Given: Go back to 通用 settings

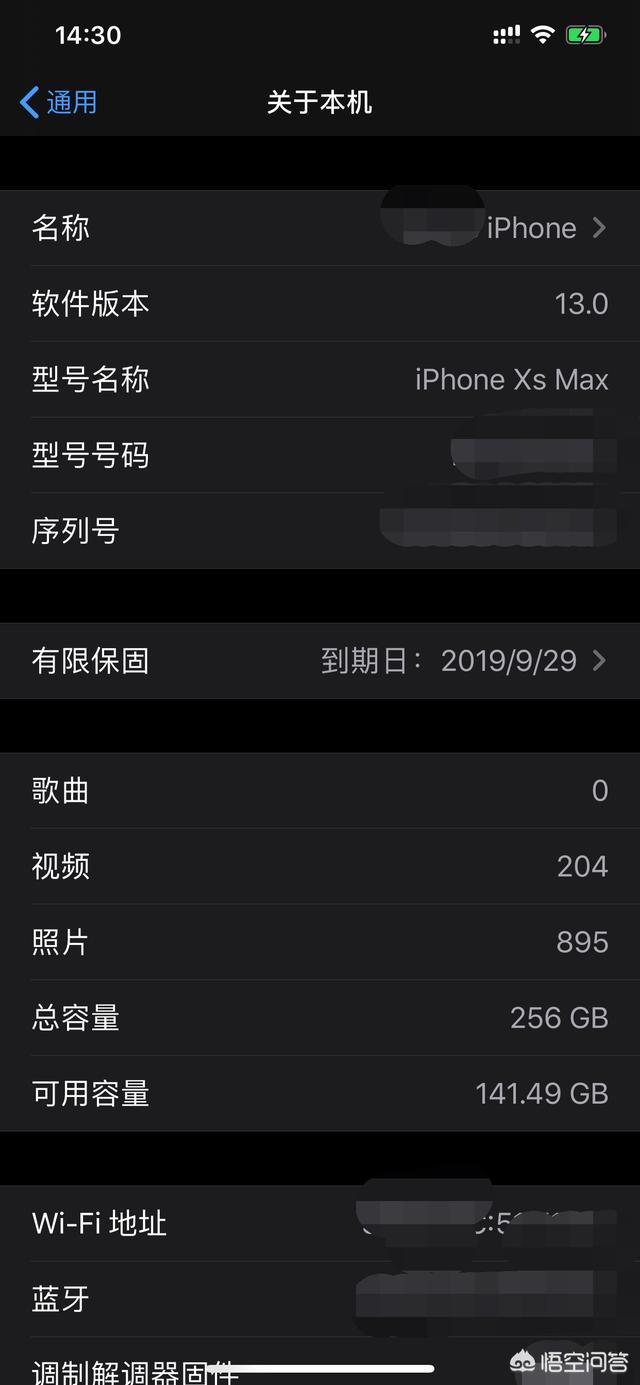Looking at the screenshot, I should click(59, 102).
